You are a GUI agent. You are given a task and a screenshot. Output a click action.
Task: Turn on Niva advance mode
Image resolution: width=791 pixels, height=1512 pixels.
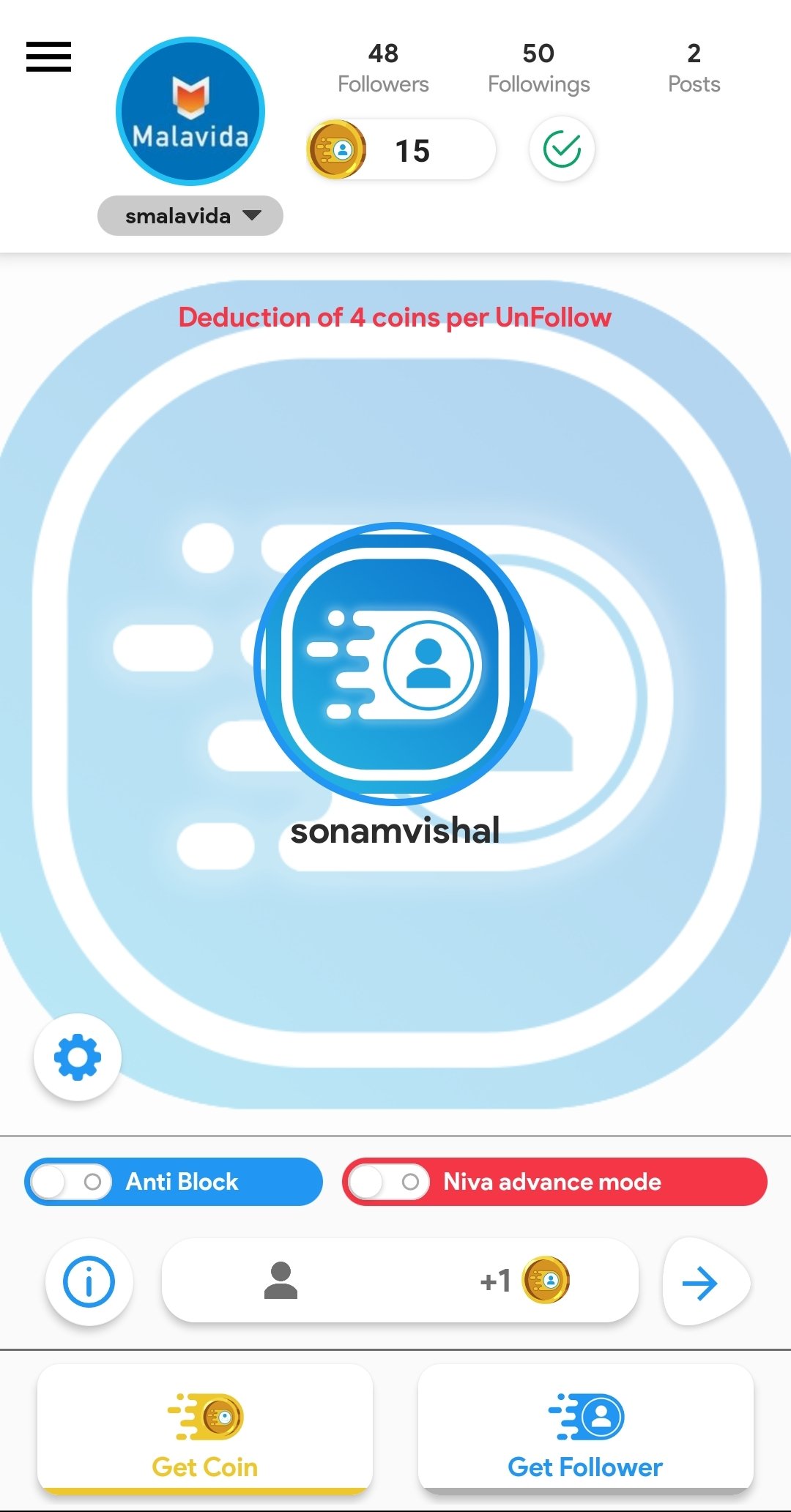(x=389, y=1182)
